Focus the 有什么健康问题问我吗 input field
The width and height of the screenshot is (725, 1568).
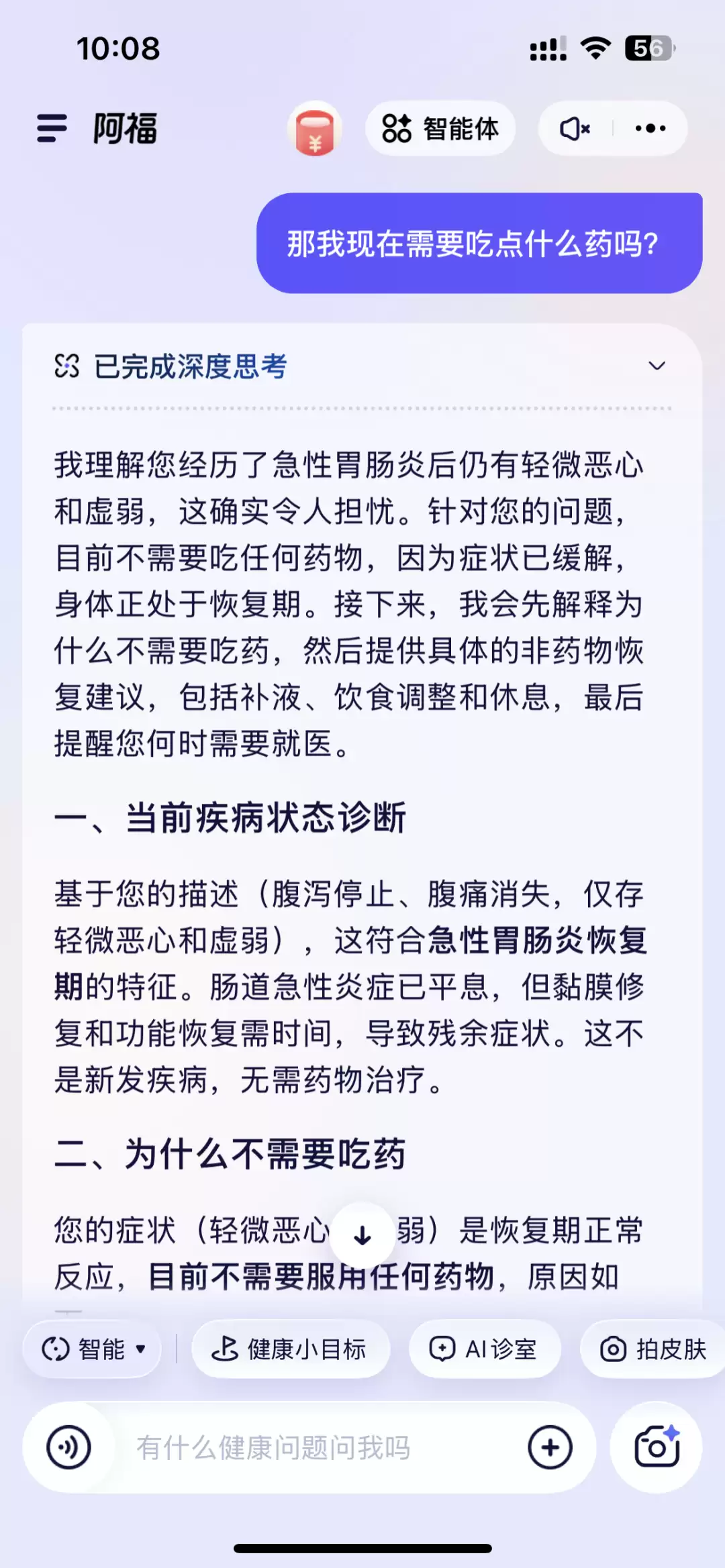click(302, 1447)
